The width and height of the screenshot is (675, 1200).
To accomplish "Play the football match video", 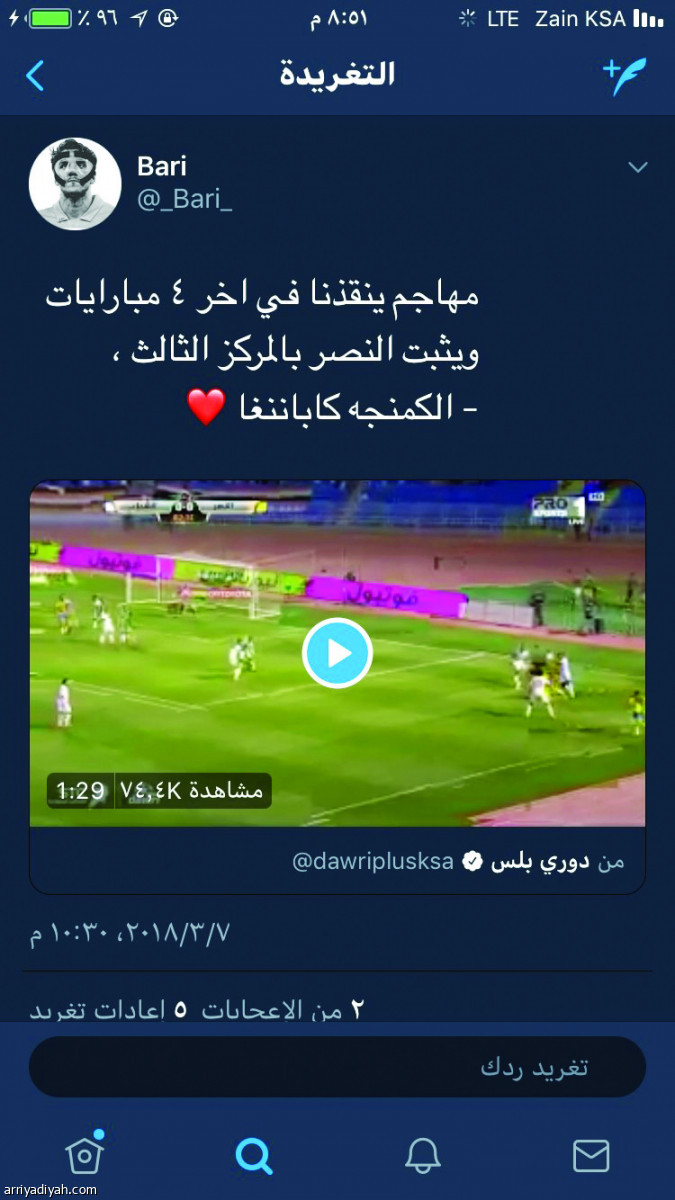I will [x=338, y=653].
